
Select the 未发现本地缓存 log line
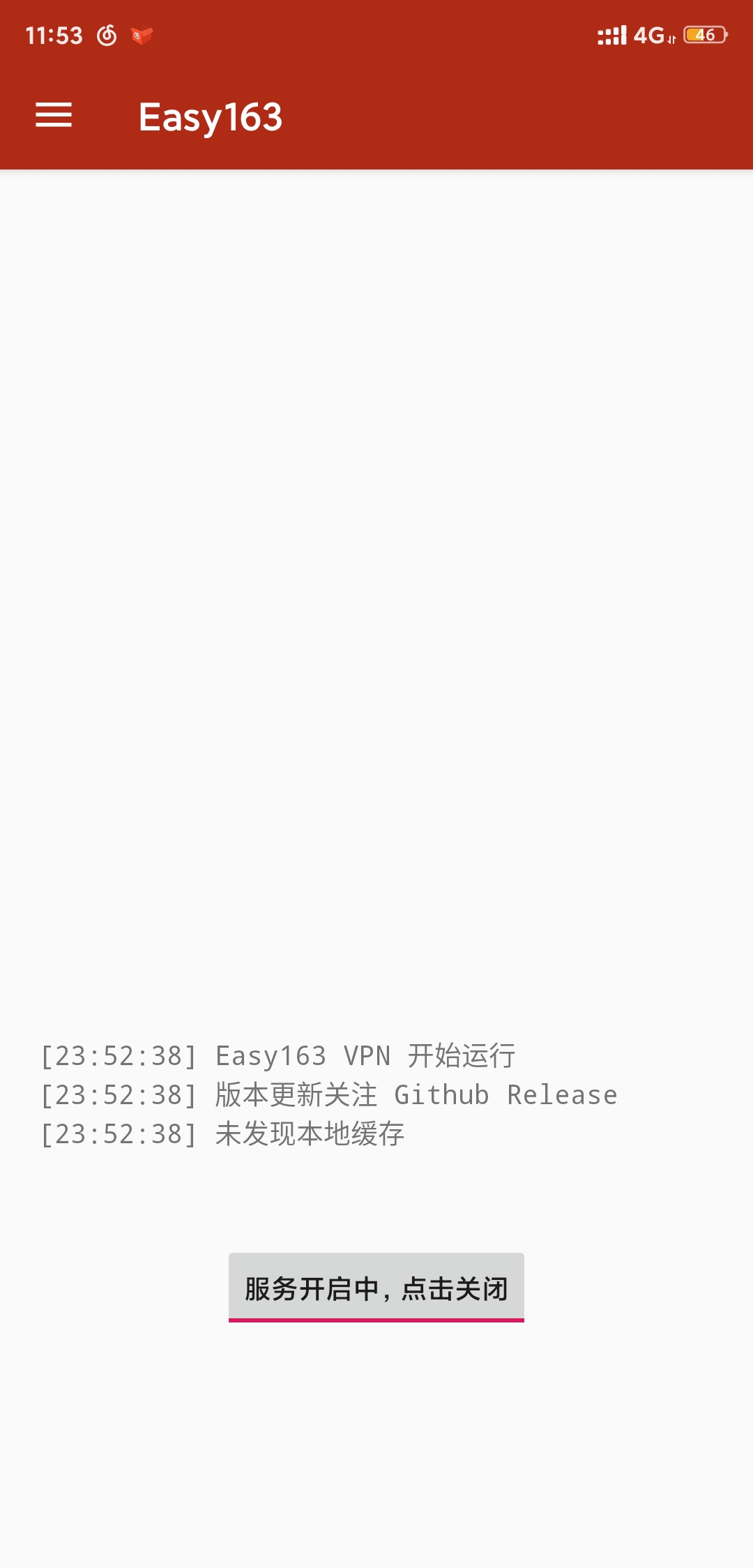point(223,1134)
